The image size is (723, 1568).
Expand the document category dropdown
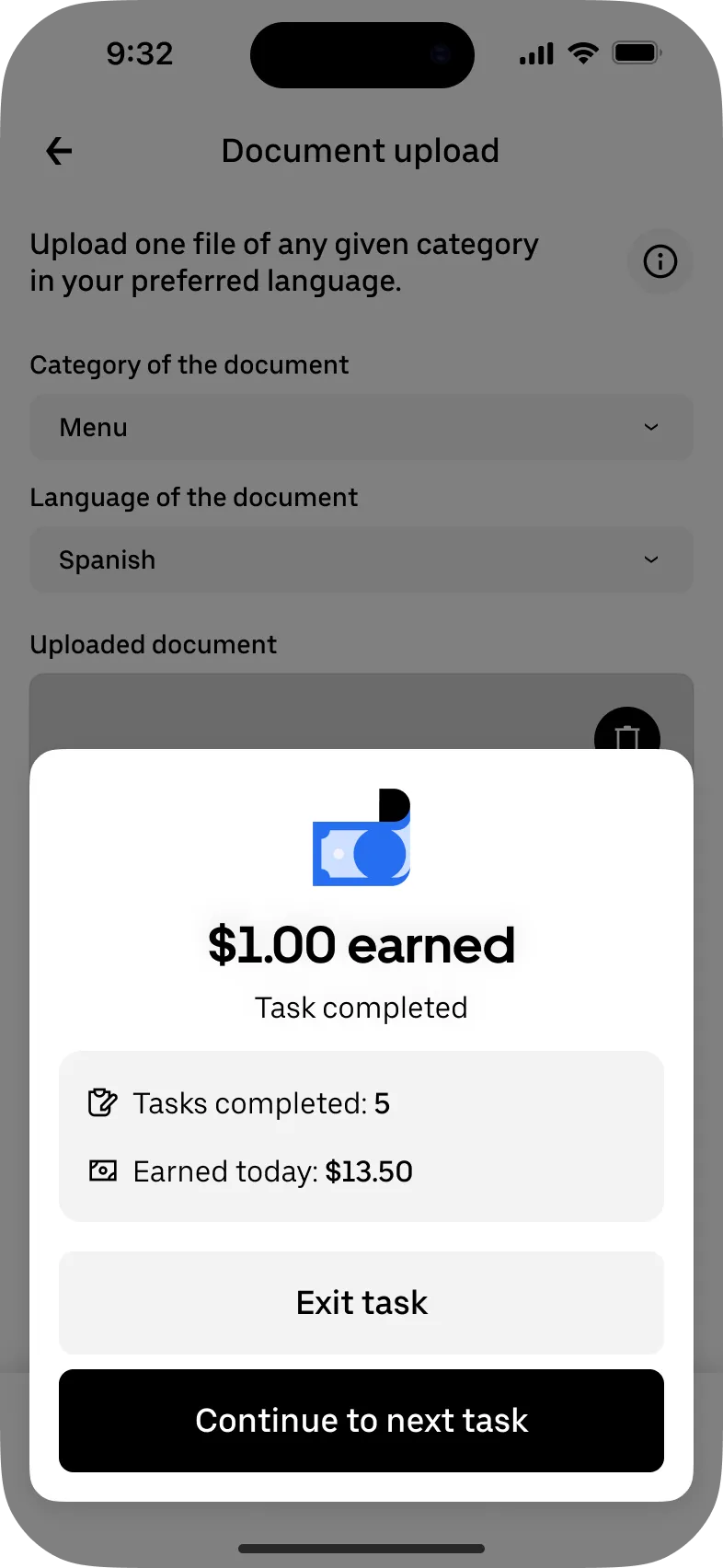(x=361, y=427)
